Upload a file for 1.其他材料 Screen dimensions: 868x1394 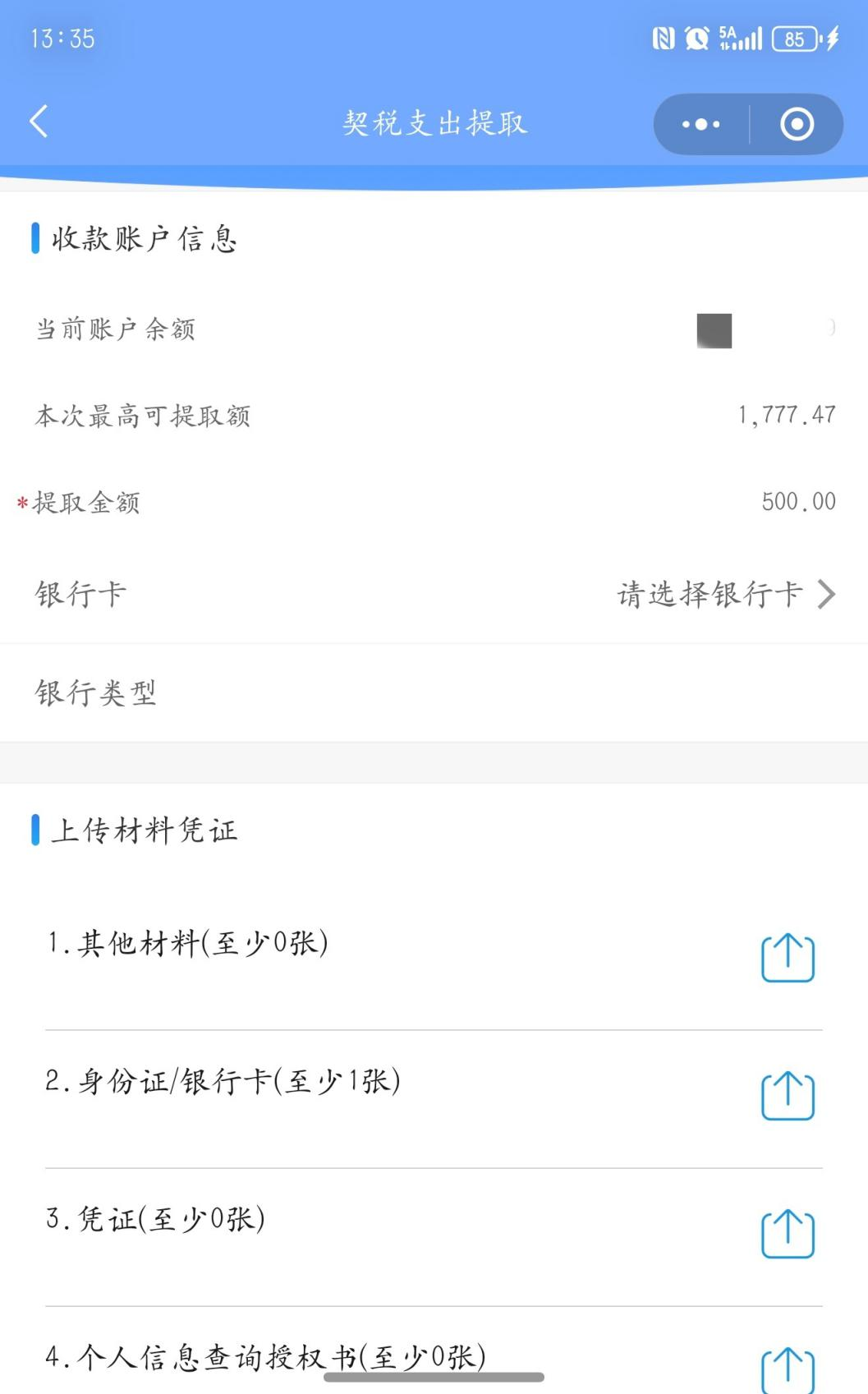coord(787,958)
